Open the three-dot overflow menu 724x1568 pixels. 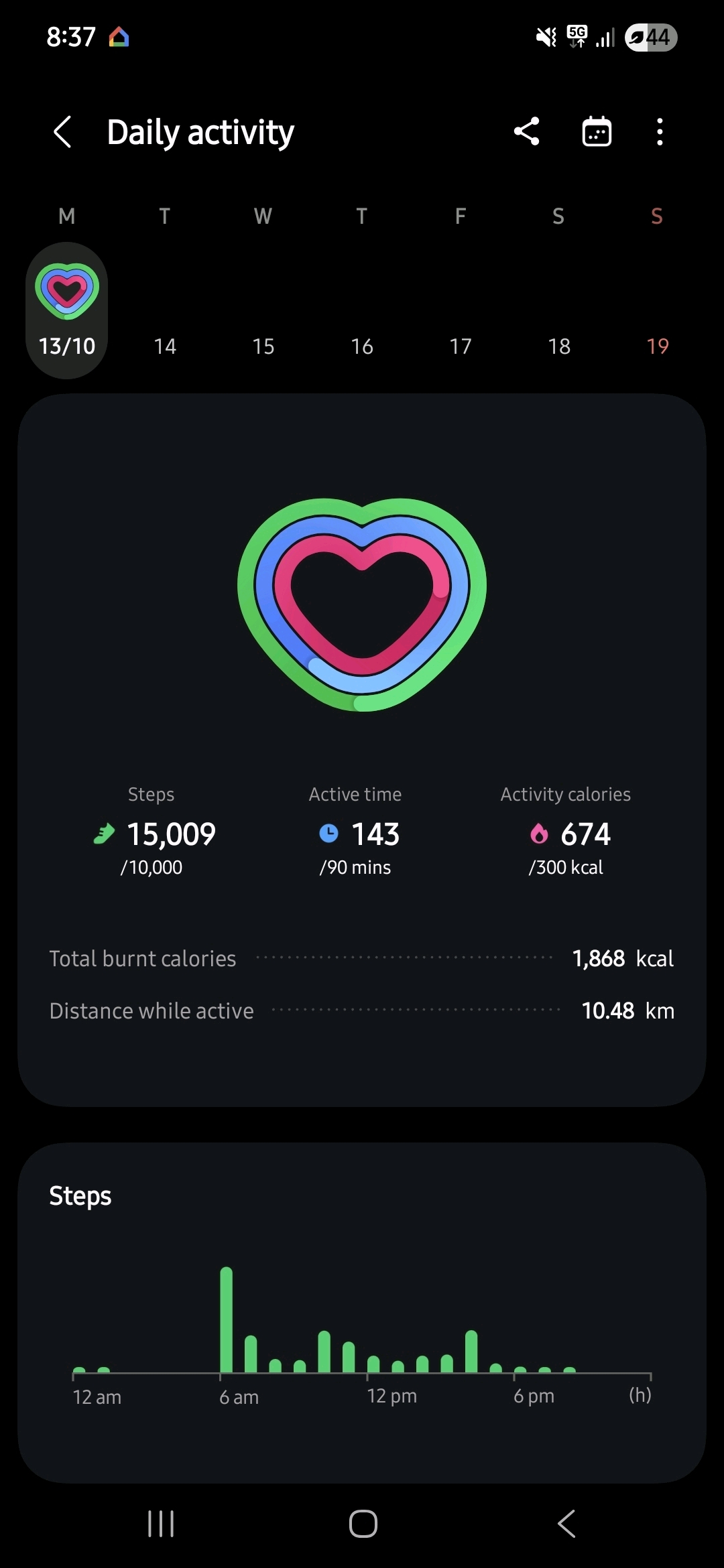(660, 131)
